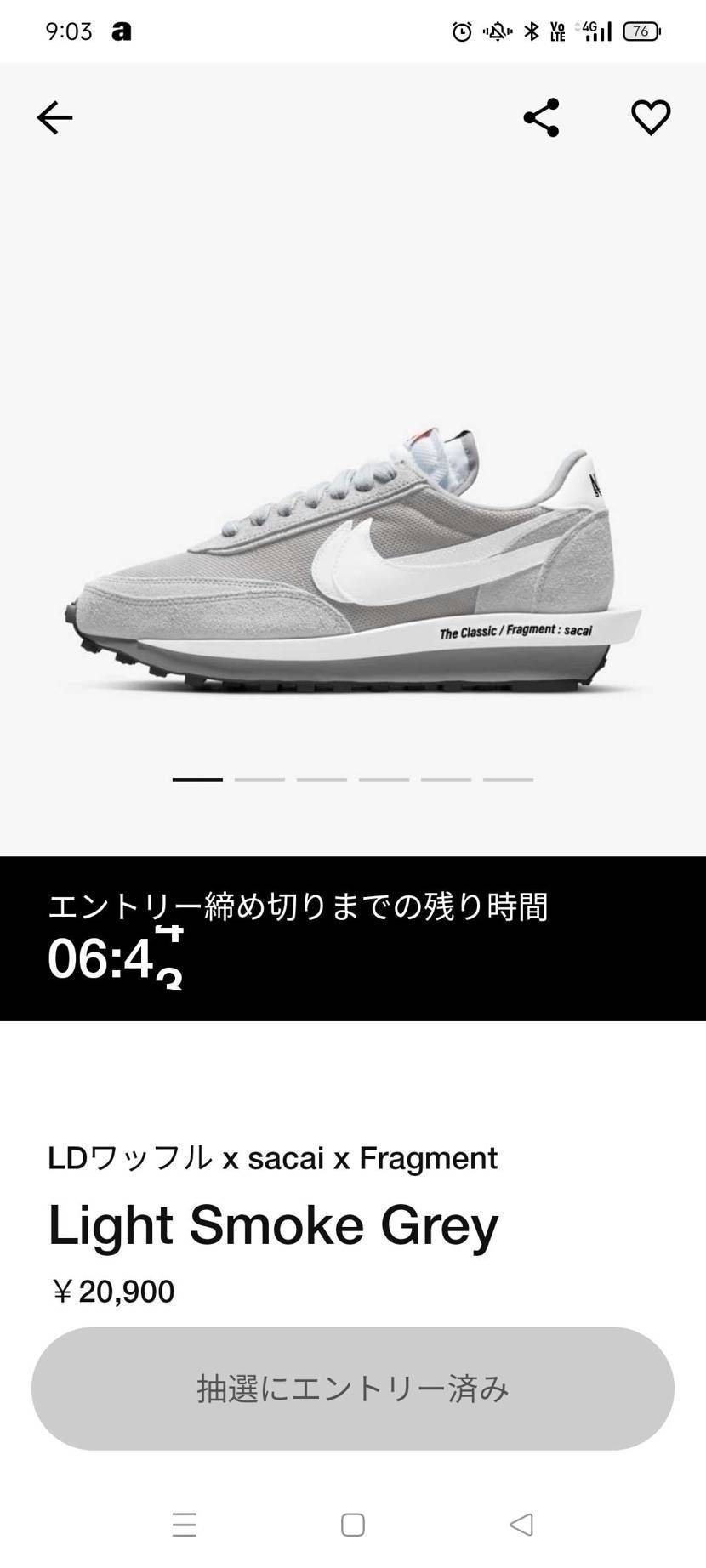Tap the notification muted icon
Screen dimensions: 706x1568
494,31
